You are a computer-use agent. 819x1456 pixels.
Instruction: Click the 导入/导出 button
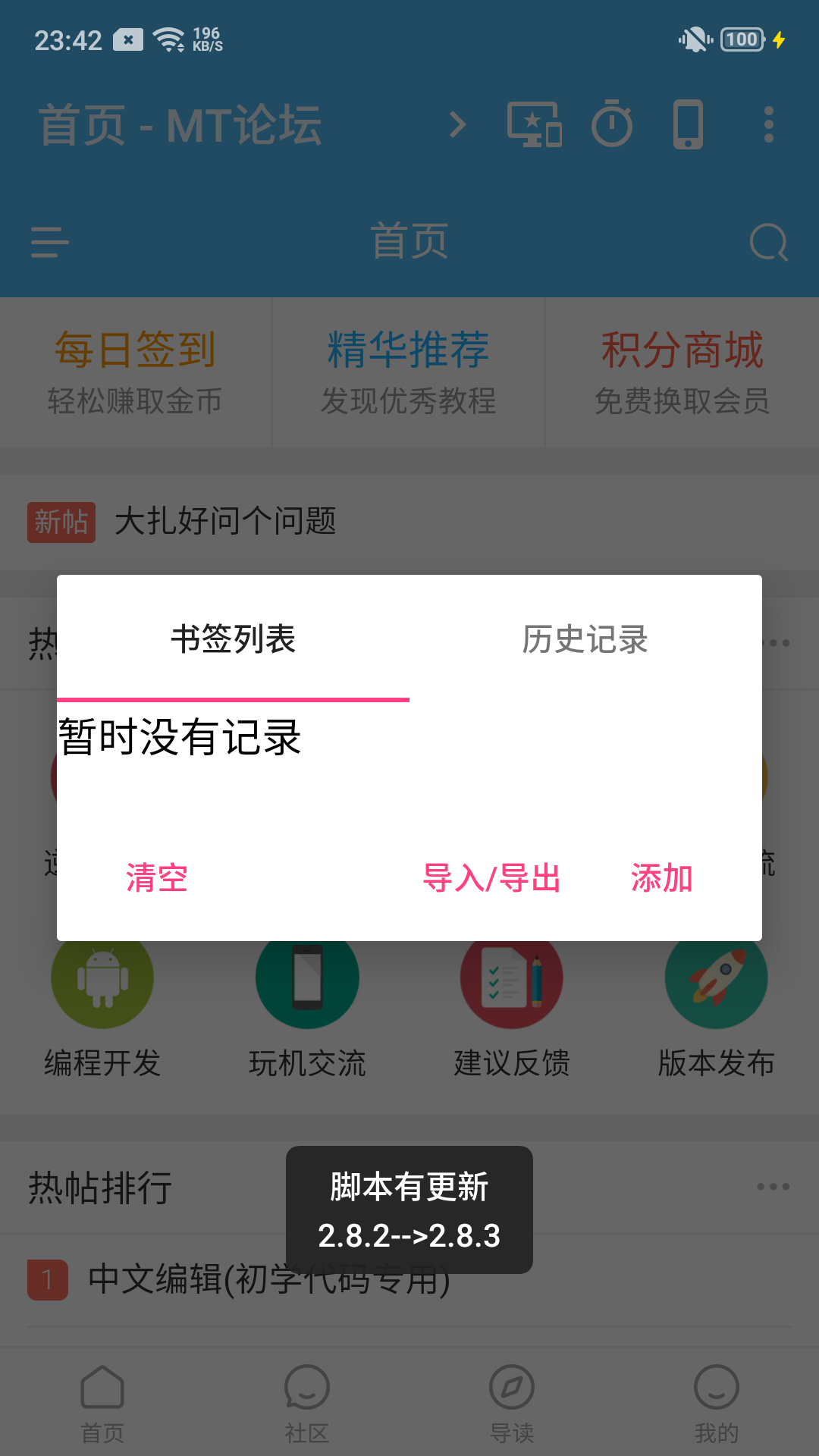point(493,878)
